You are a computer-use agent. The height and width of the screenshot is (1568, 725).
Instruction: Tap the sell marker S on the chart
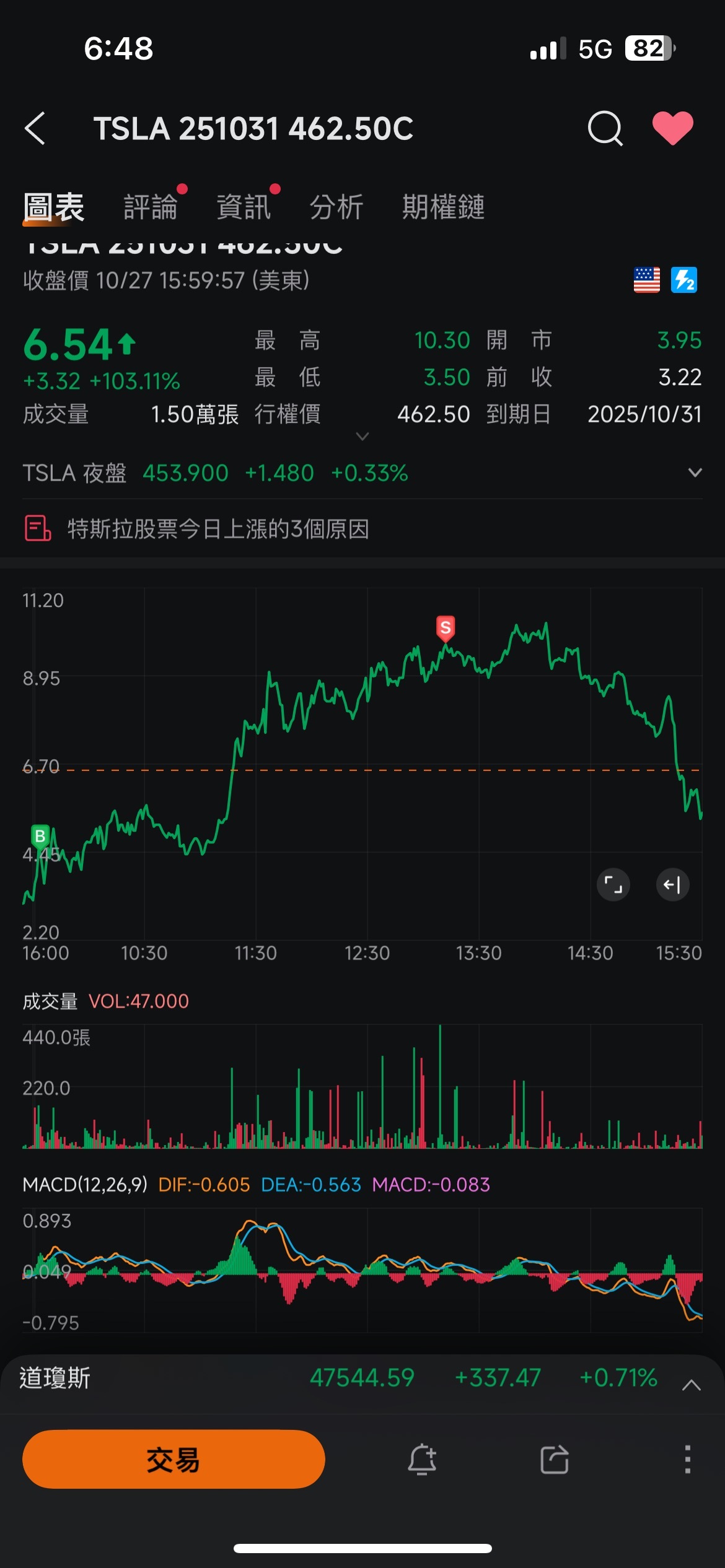[446, 629]
